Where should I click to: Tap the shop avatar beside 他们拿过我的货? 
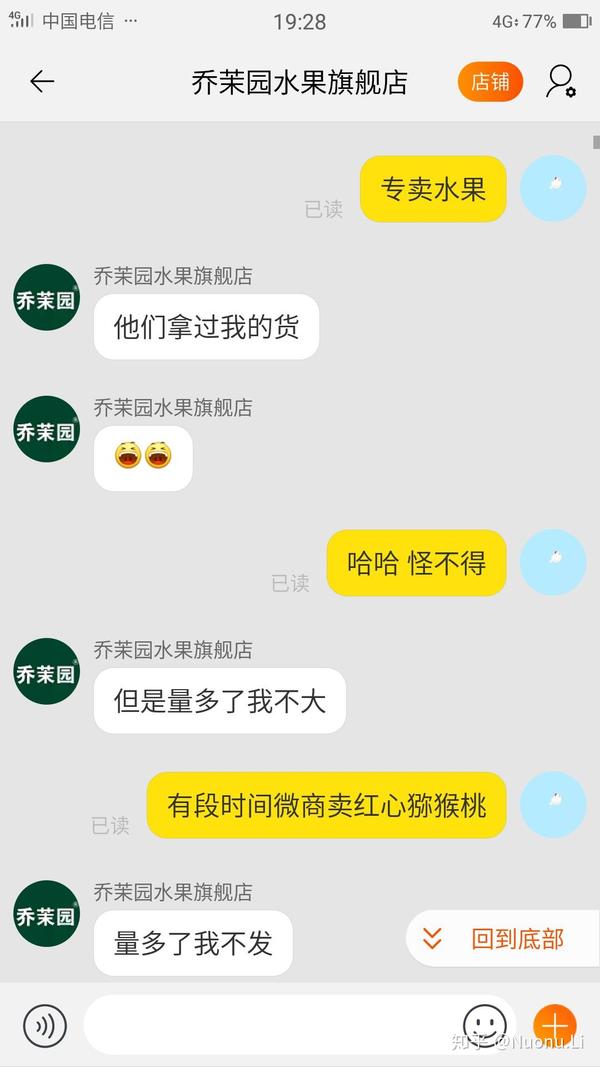coord(46,297)
